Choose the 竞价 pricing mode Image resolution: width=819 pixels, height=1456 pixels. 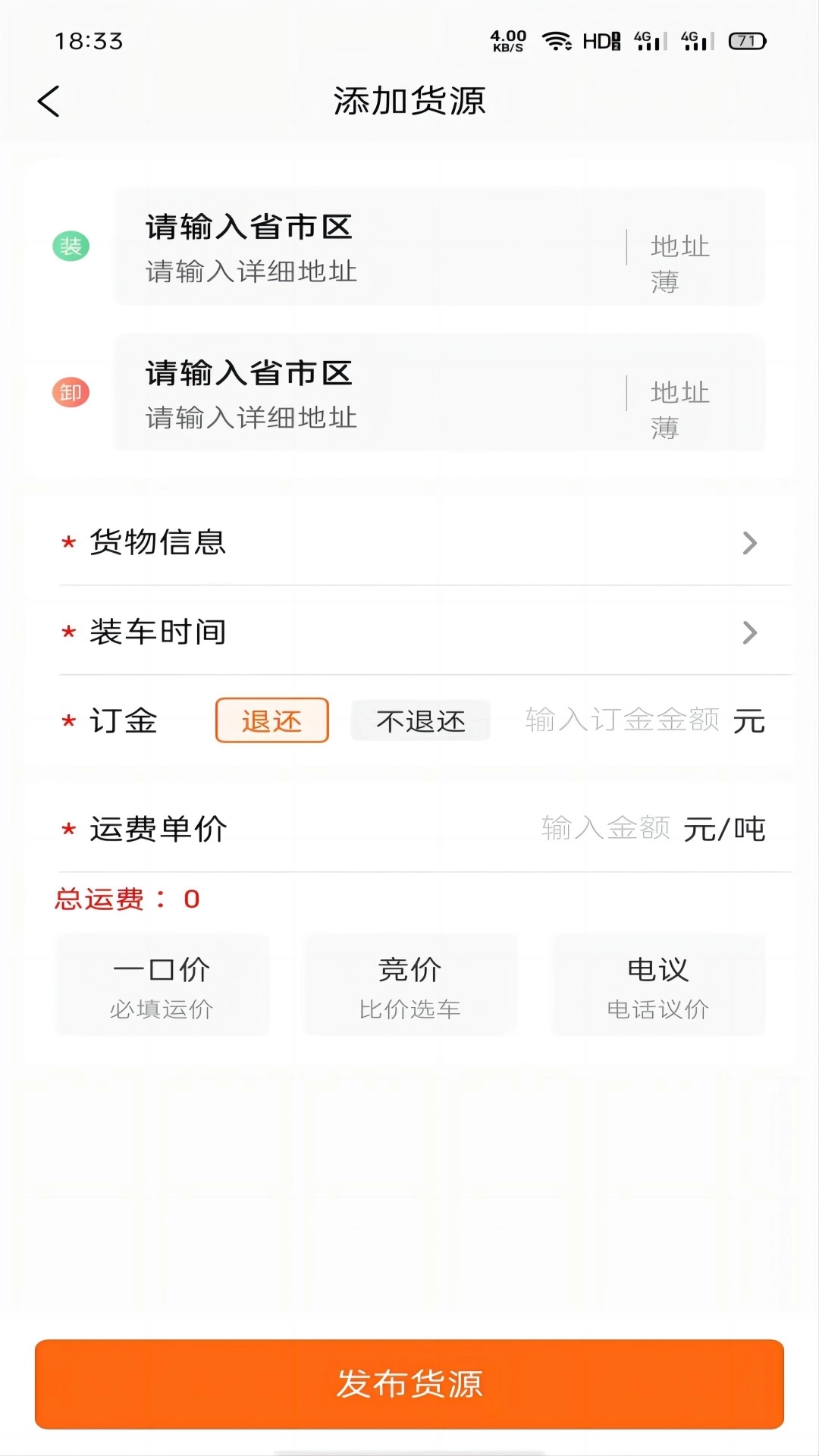[409, 984]
